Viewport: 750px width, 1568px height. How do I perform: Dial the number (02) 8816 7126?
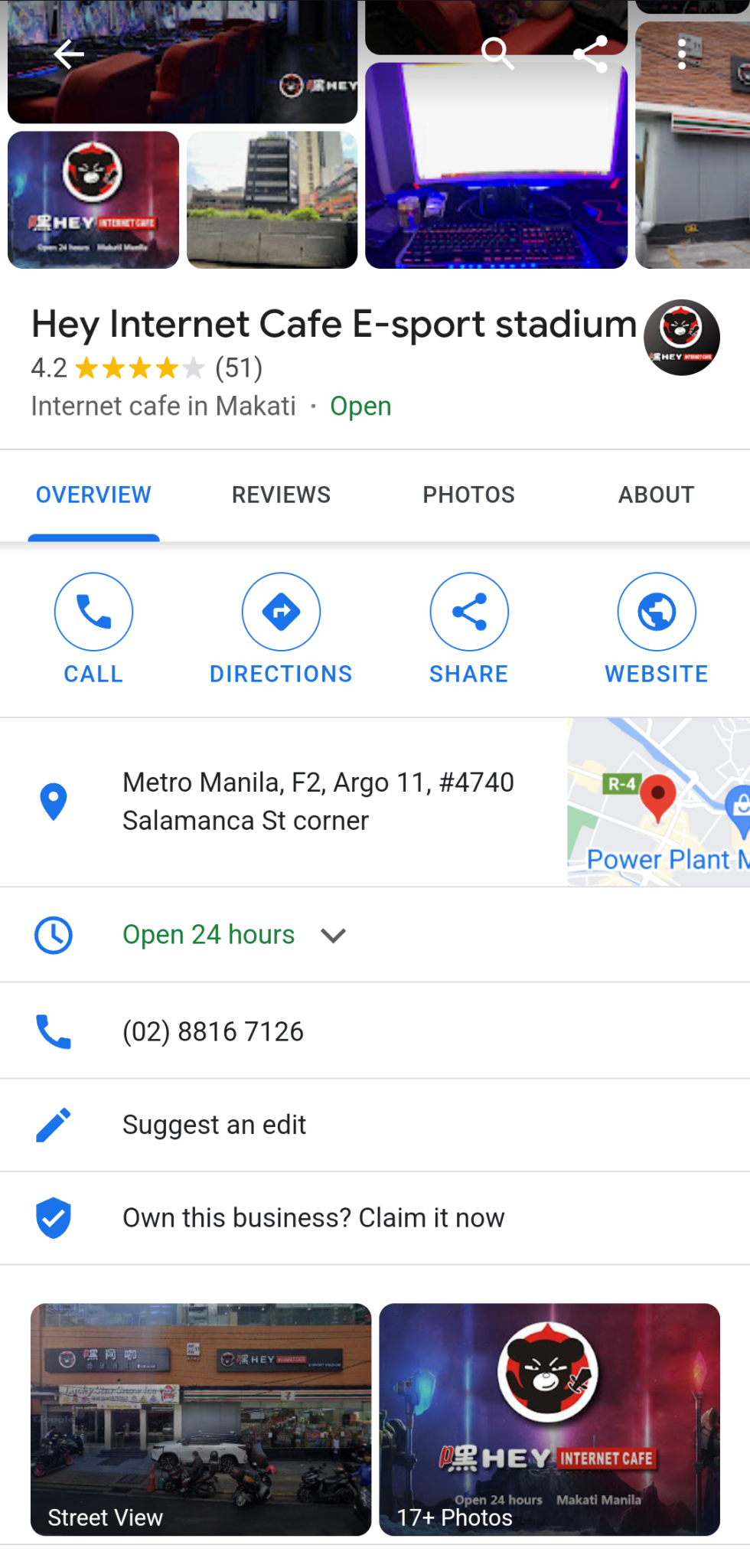point(213,1031)
